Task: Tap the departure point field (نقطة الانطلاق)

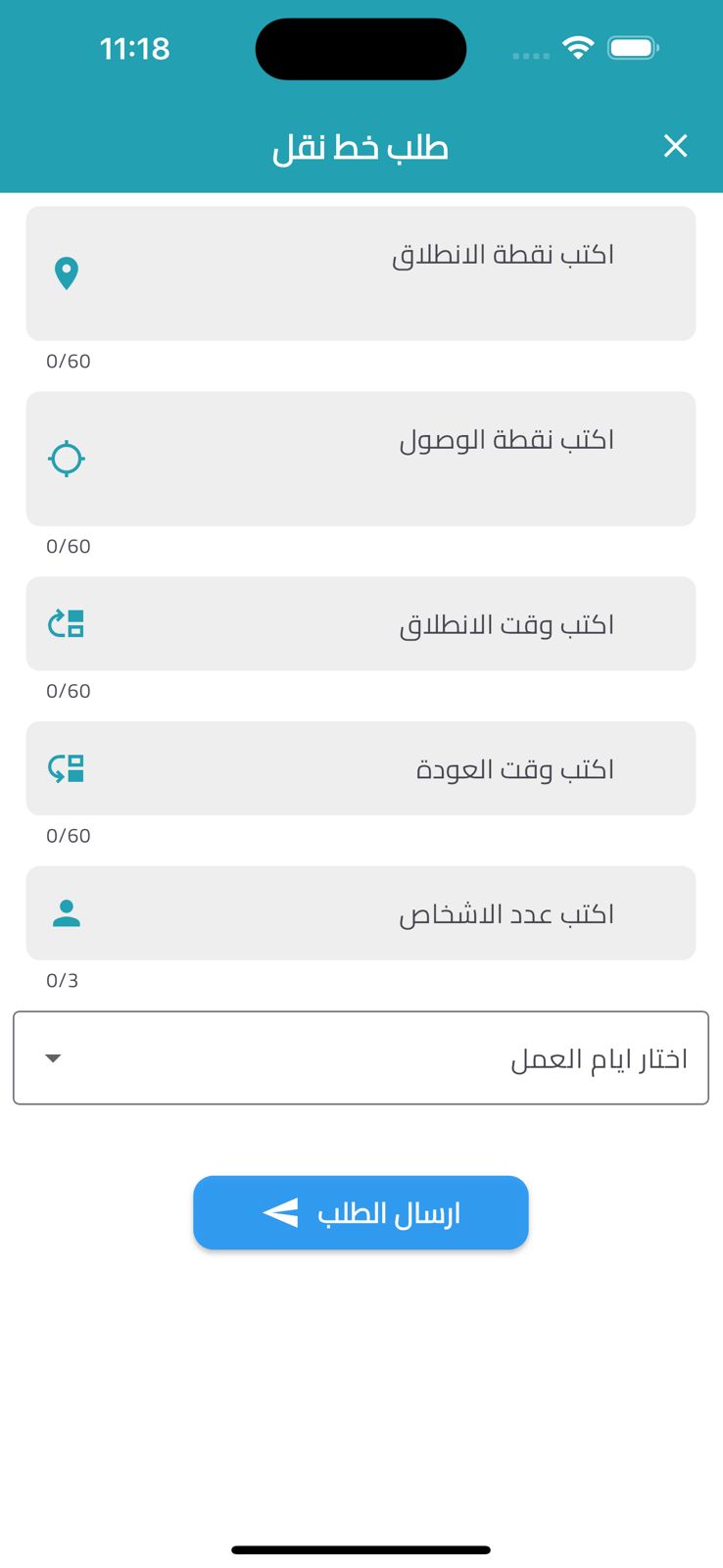Action: 361,273
